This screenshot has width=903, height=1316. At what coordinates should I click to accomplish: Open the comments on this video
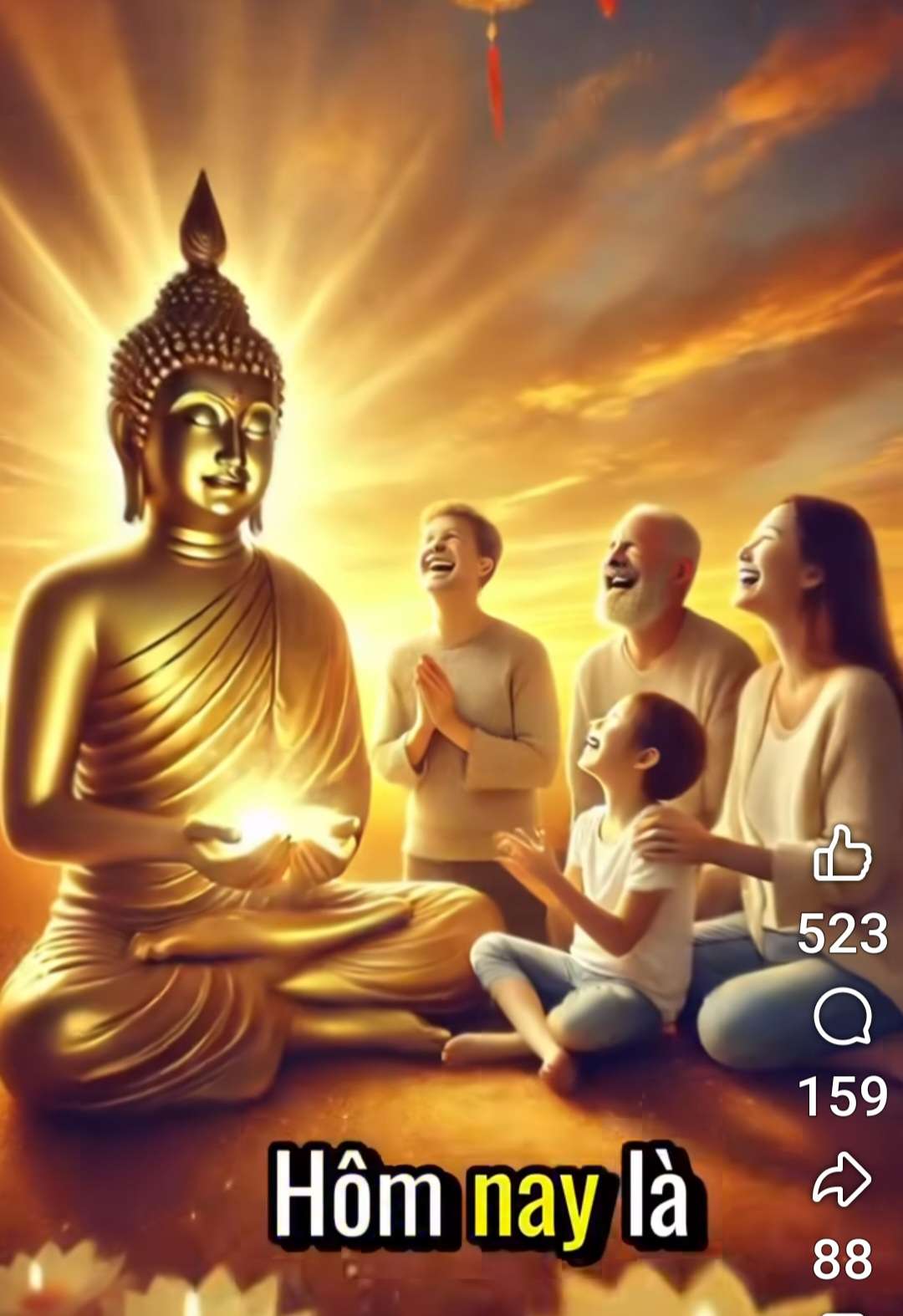[842, 1017]
